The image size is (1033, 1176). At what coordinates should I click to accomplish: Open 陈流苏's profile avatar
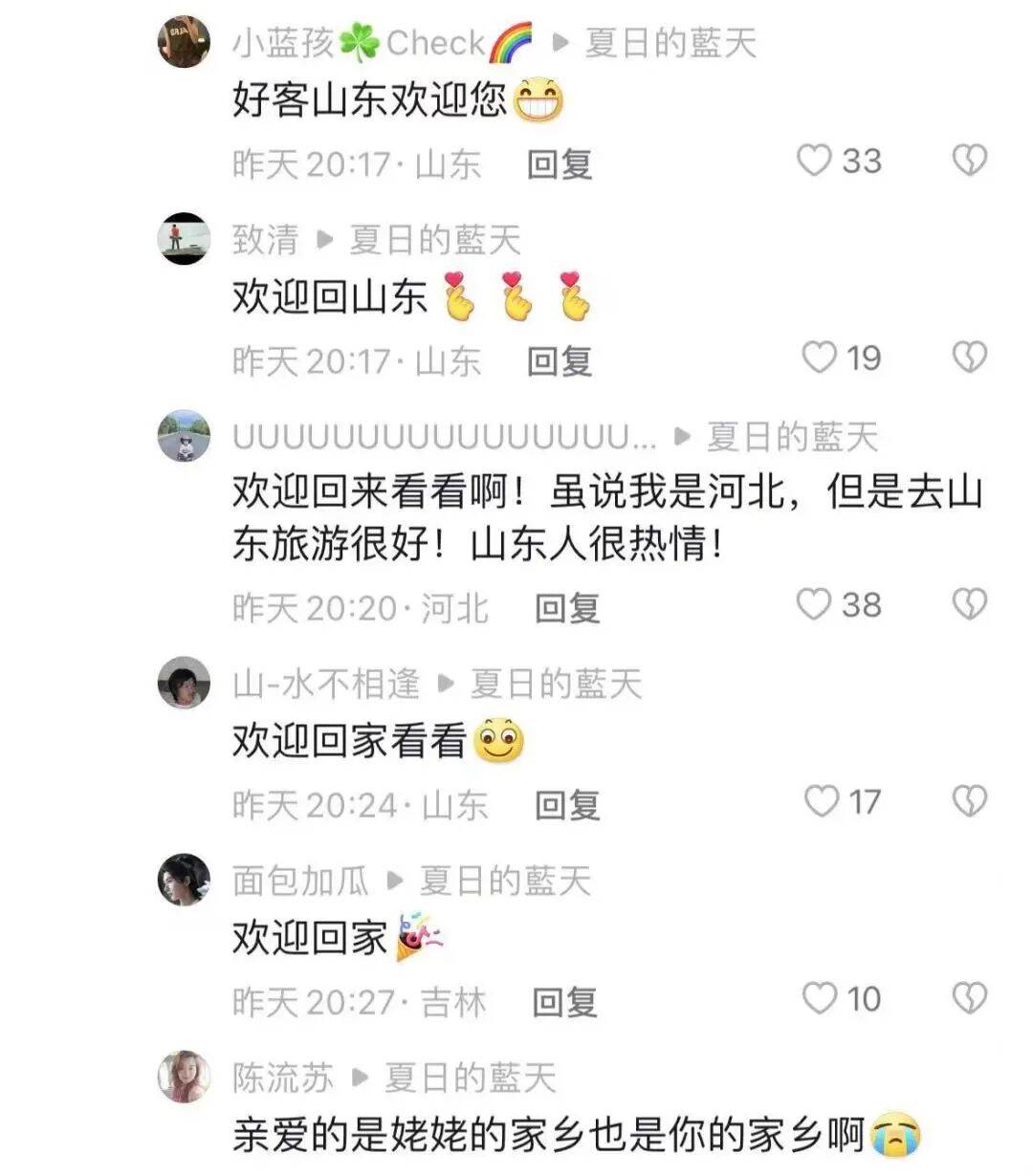tap(184, 1076)
